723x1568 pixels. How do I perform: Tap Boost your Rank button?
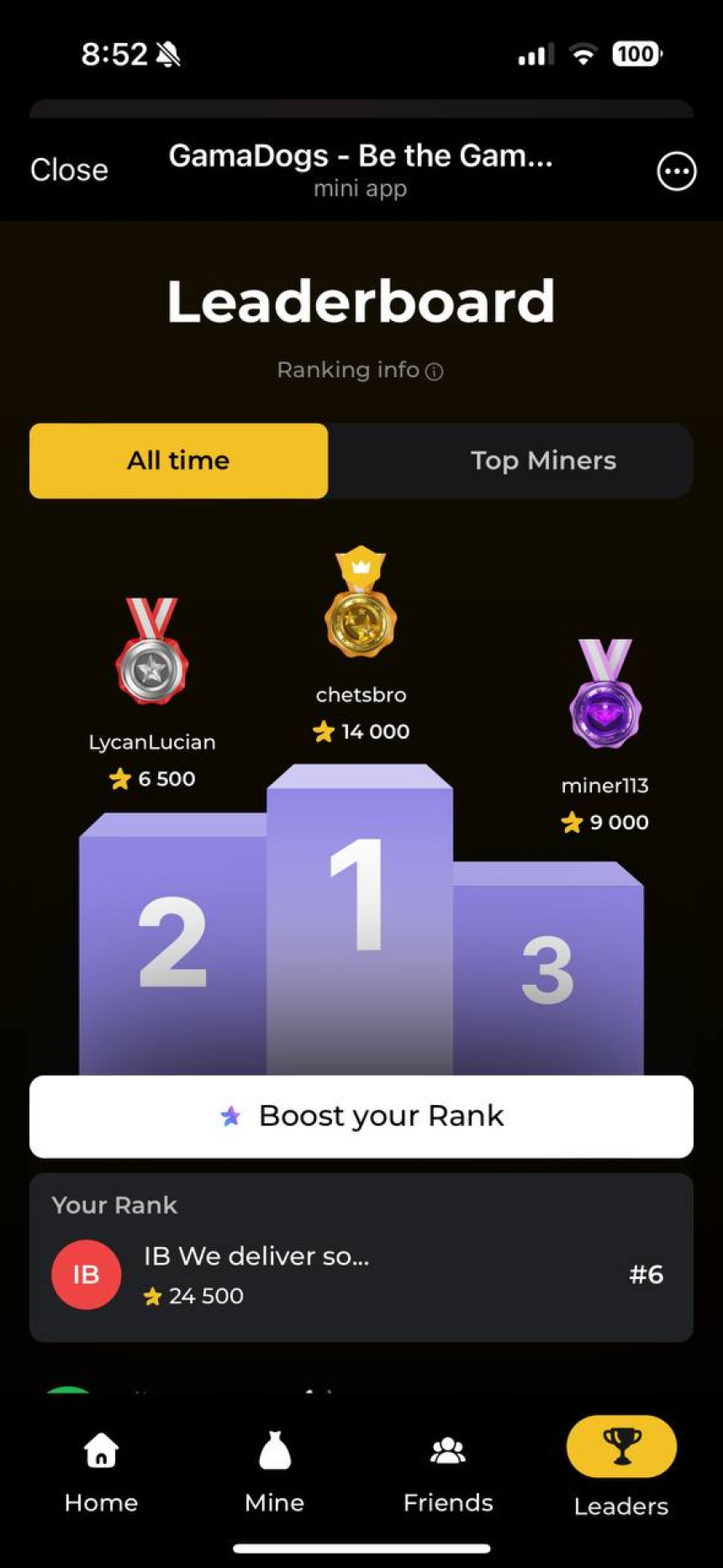[x=361, y=1116]
